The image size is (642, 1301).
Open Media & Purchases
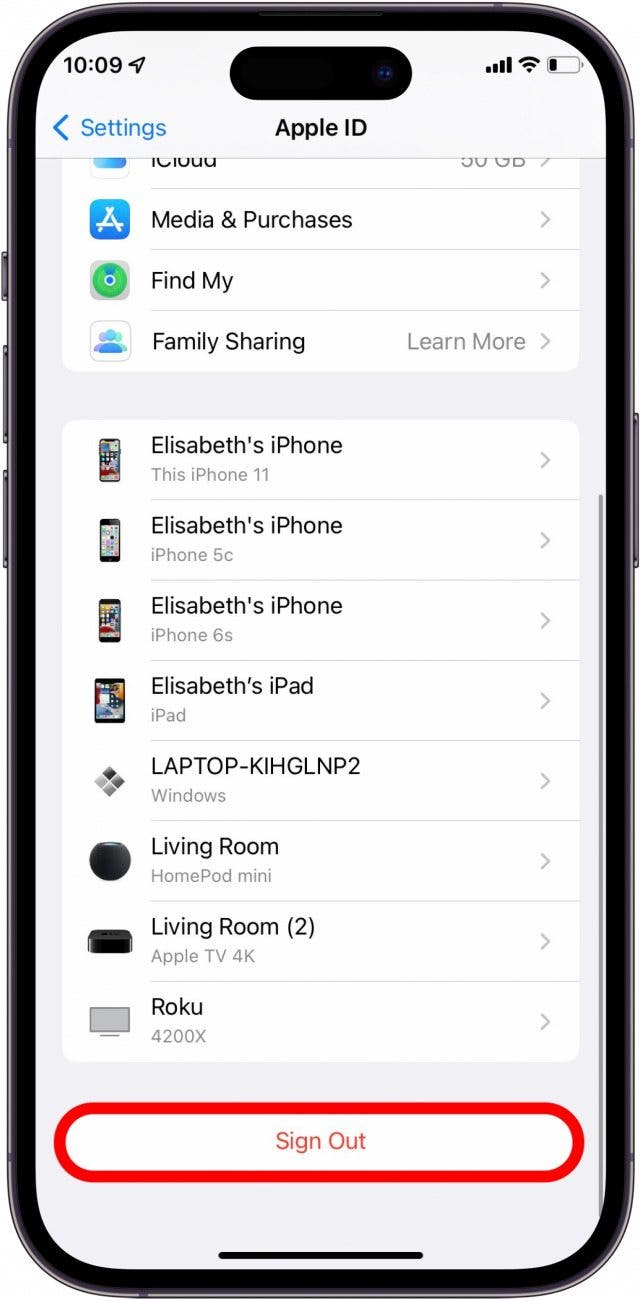320,220
